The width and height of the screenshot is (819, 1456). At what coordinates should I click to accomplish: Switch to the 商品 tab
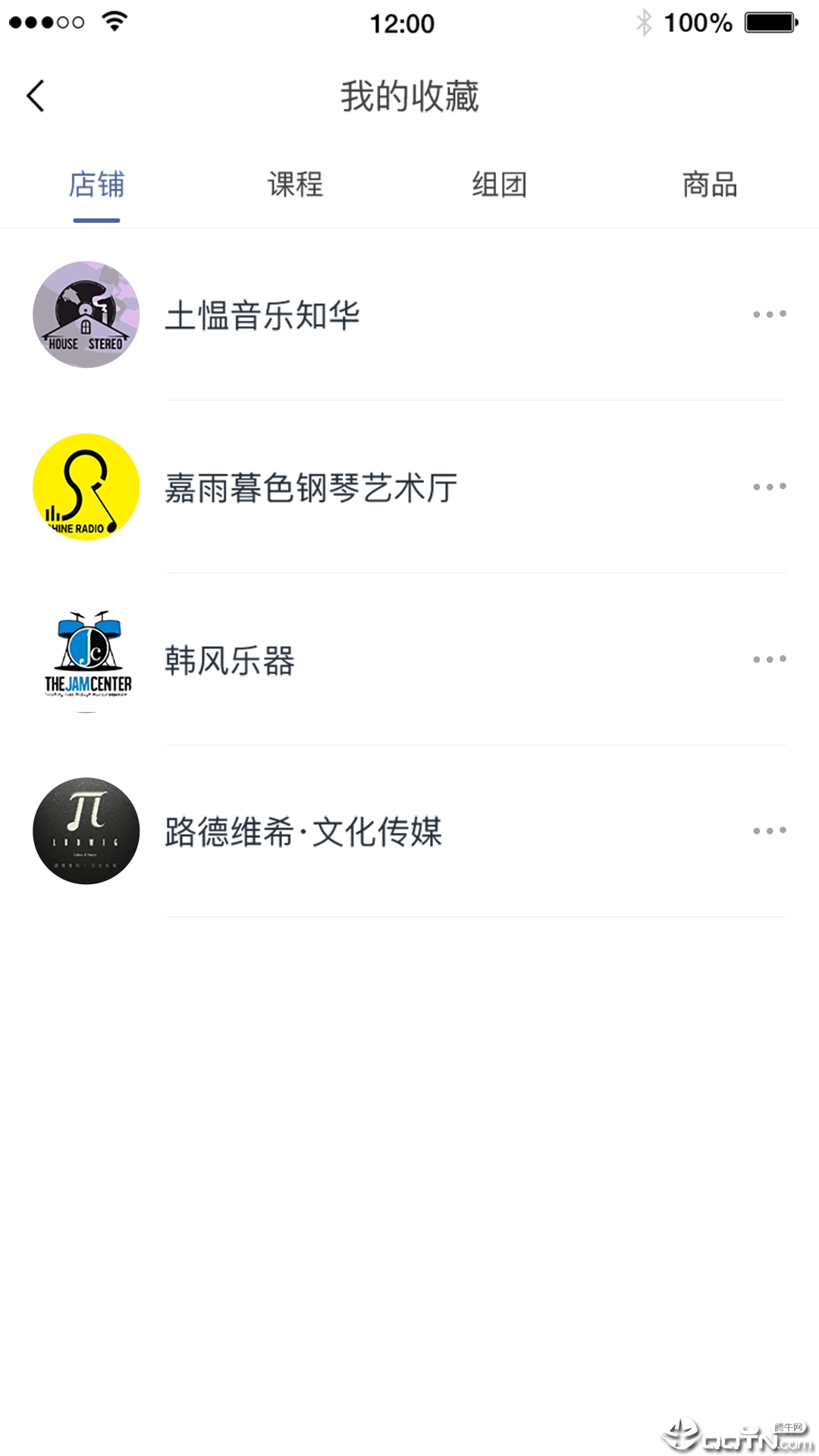tap(711, 184)
